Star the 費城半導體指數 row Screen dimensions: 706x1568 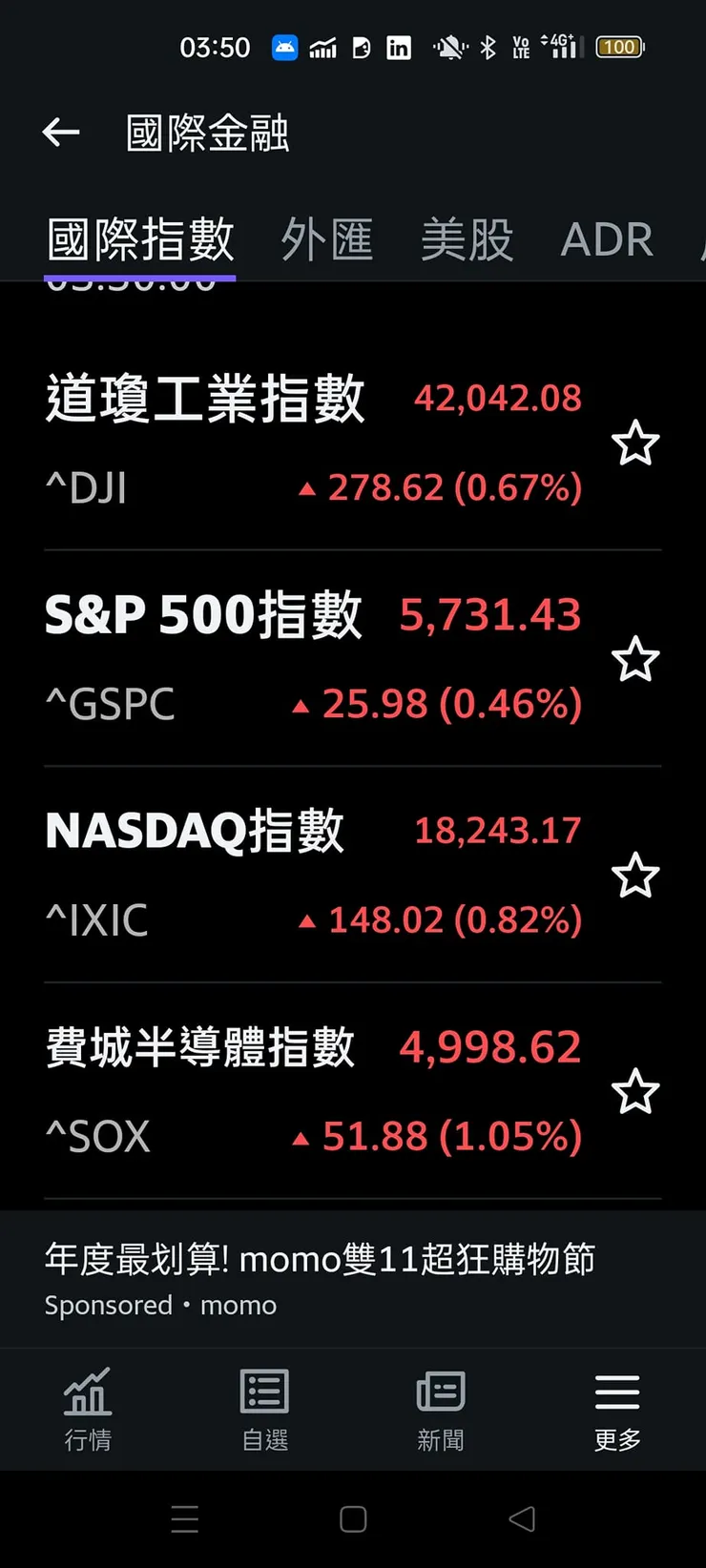click(x=635, y=1092)
